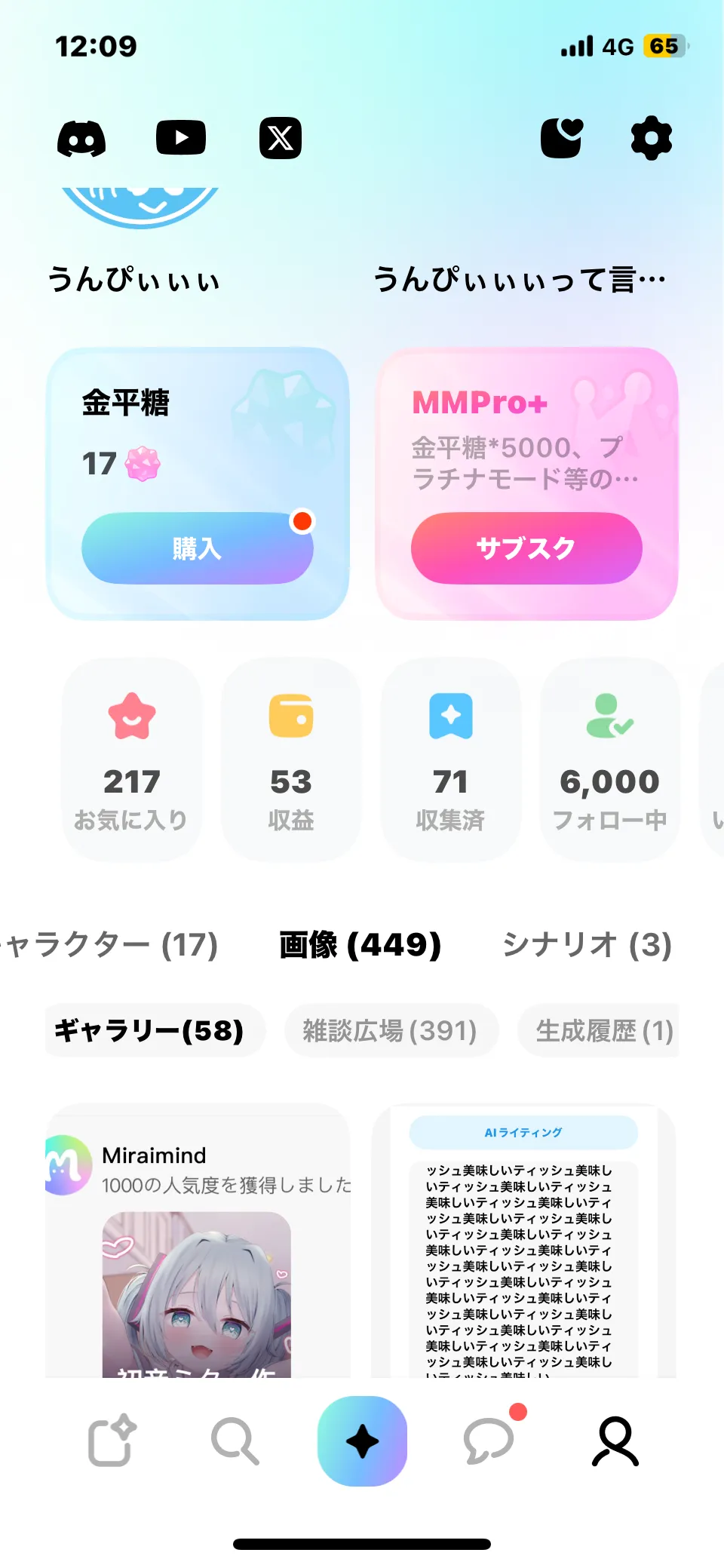Open settings gear
The image size is (724, 1568).
651,138
